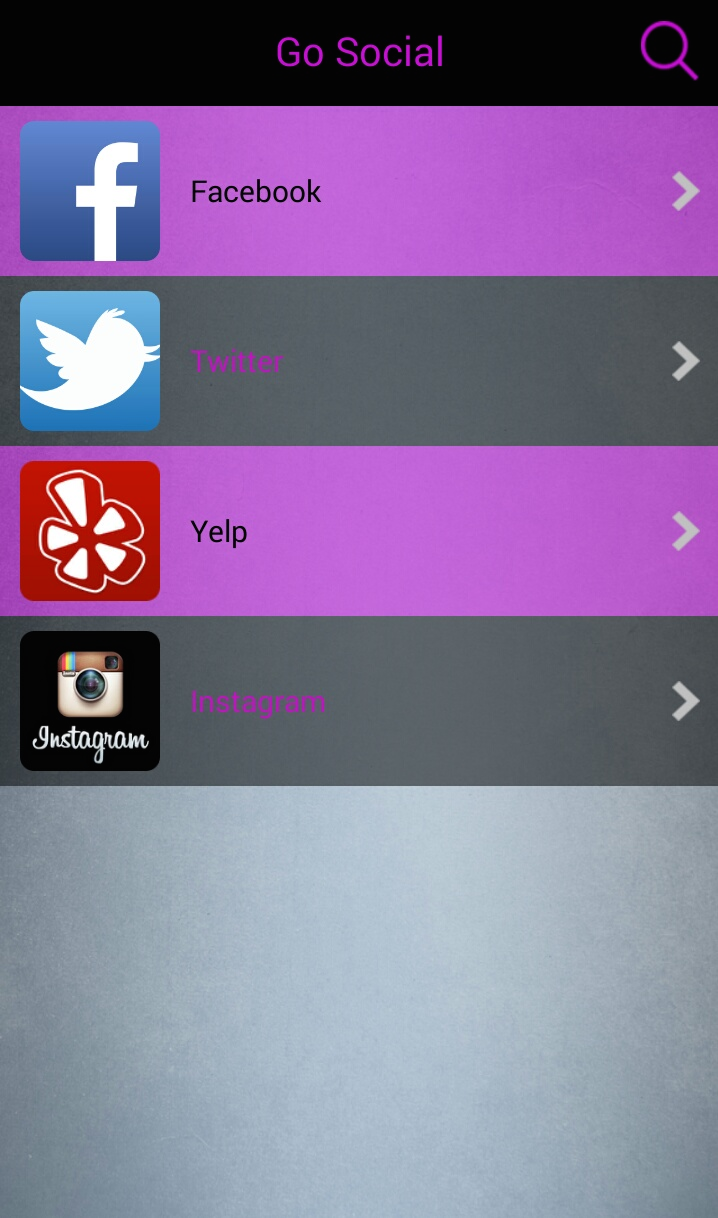Go to the Instagram row
Screen dimensions: 718x1218
pos(358,701)
